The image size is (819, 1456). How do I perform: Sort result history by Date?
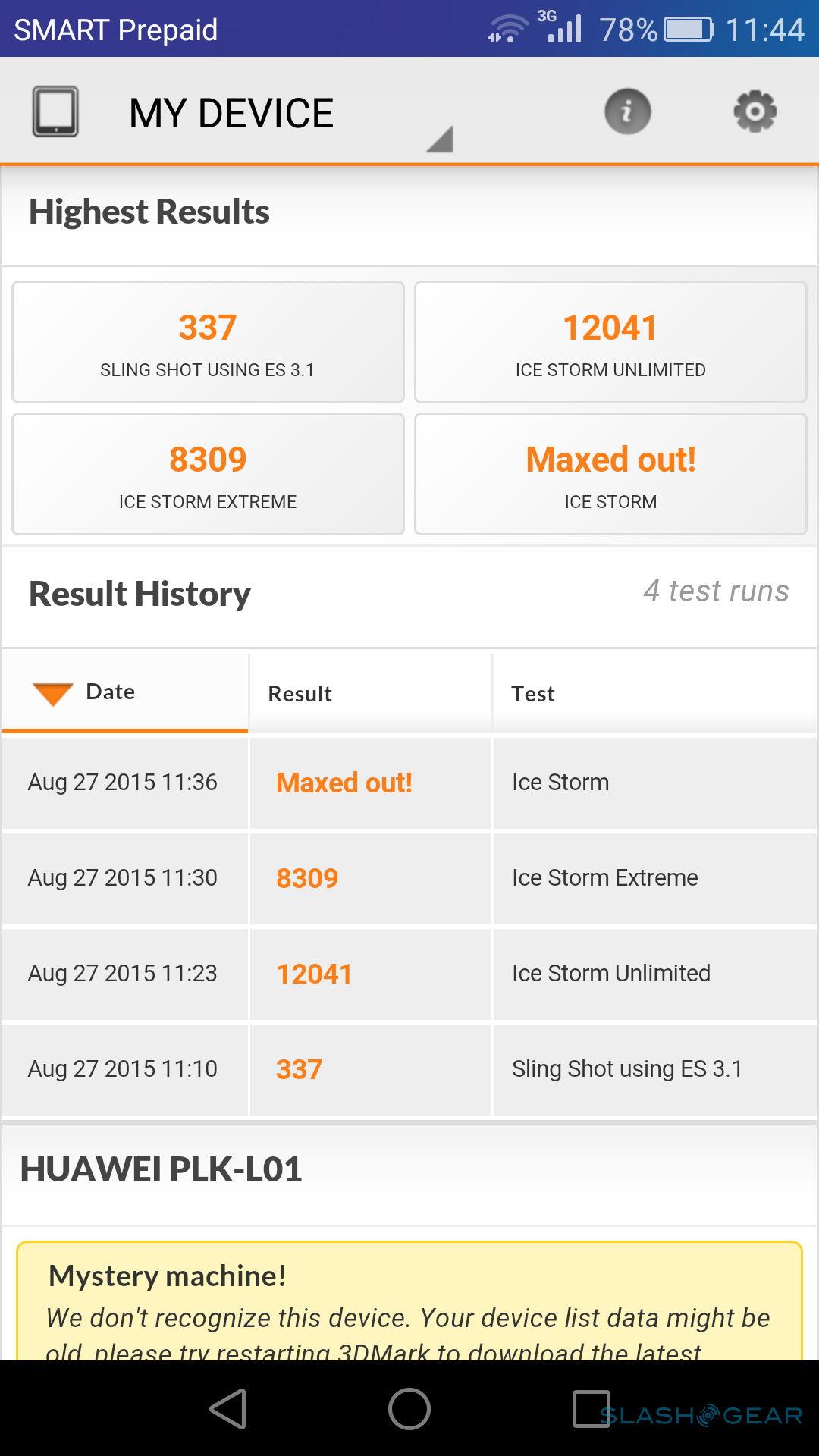coord(125,692)
